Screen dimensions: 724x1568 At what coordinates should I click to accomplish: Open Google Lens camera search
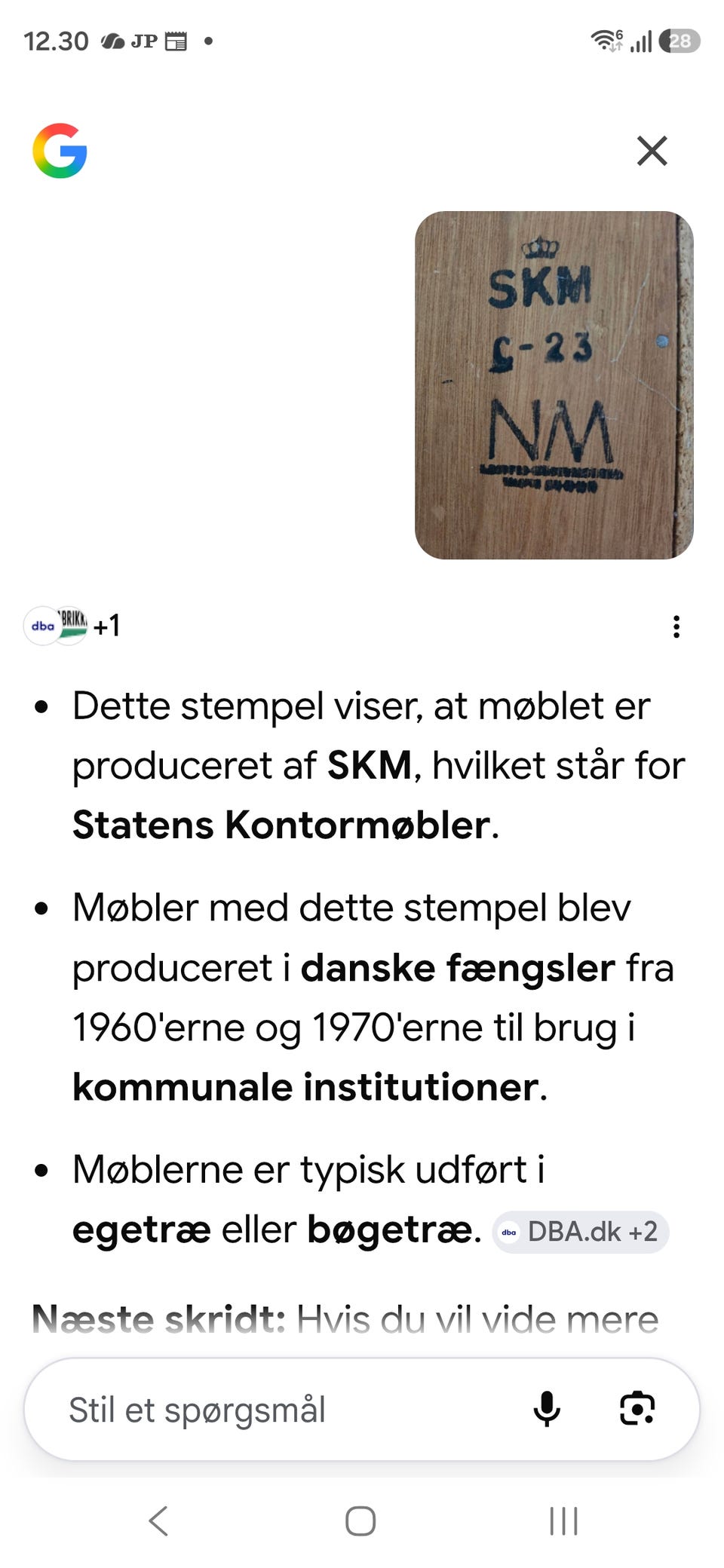coord(637,1409)
